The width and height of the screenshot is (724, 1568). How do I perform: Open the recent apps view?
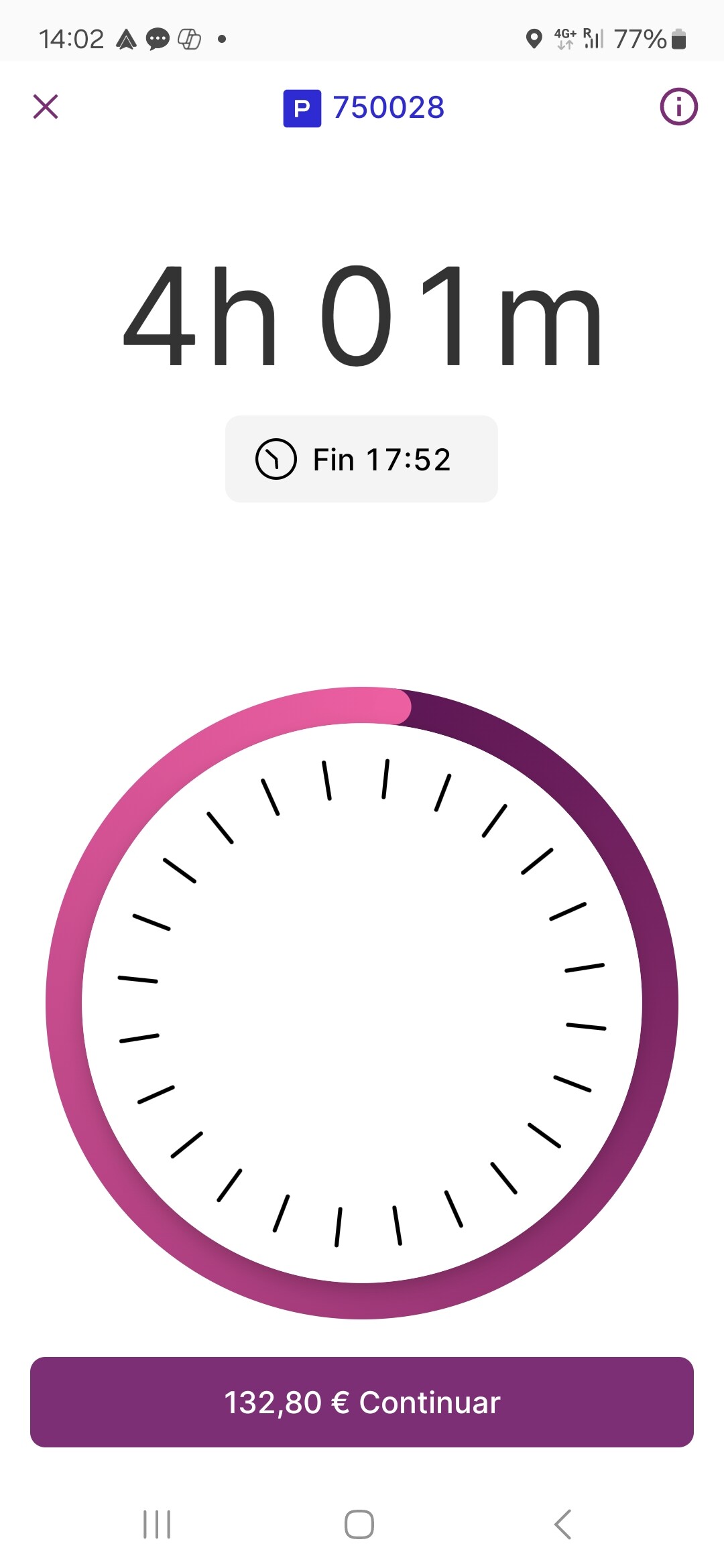tap(158, 1524)
